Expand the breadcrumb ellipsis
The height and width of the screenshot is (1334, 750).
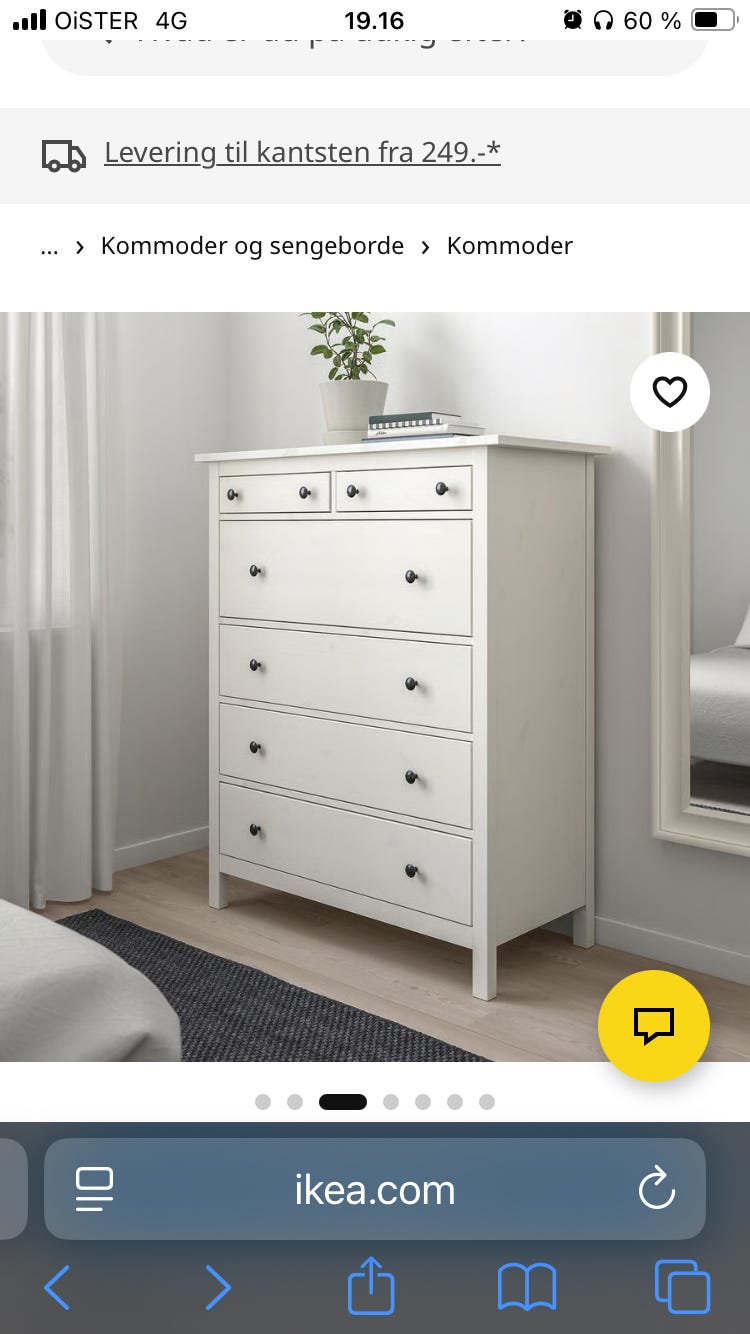click(49, 246)
